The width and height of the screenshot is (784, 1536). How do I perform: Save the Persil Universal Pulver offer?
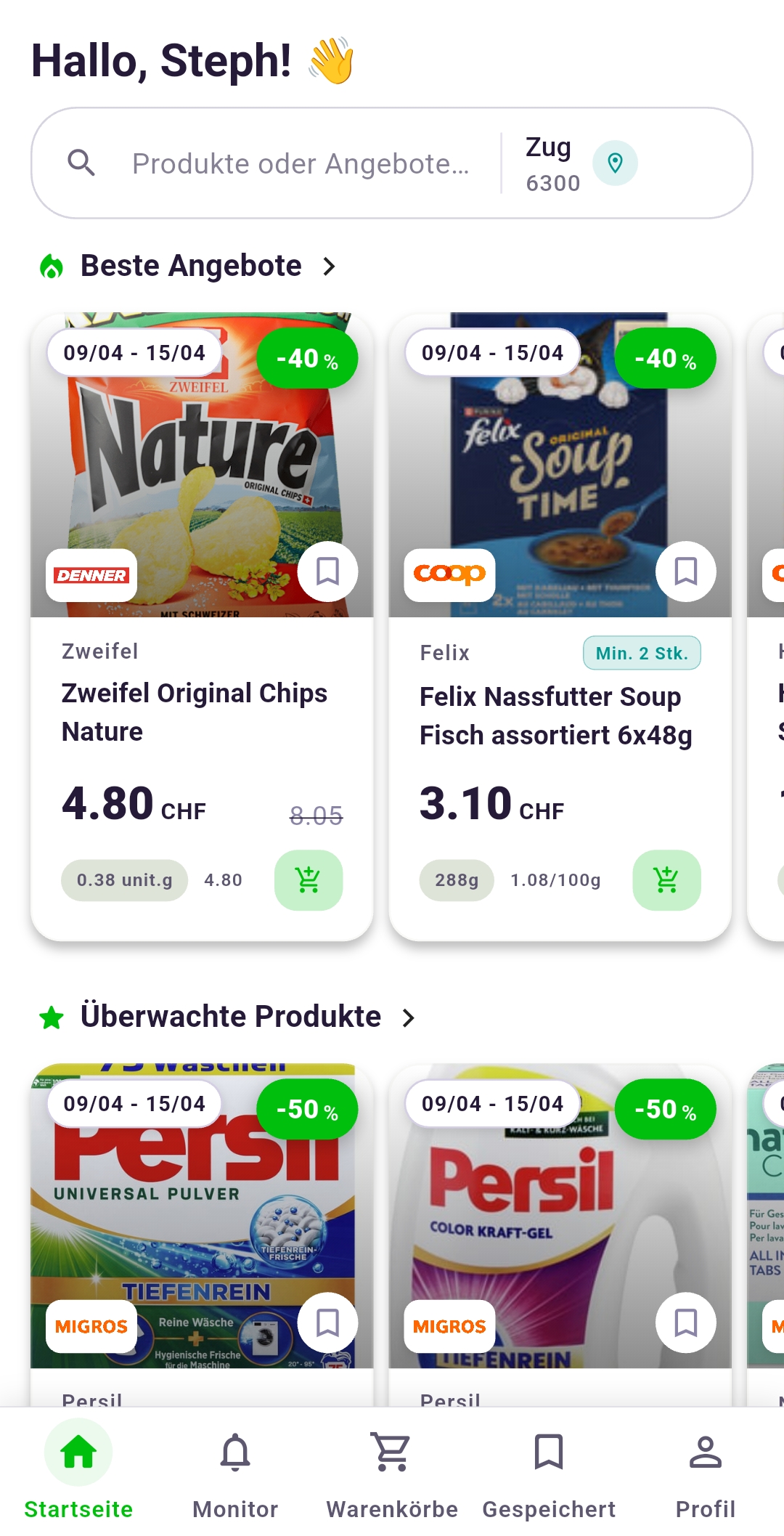pyautogui.click(x=328, y=1323)
